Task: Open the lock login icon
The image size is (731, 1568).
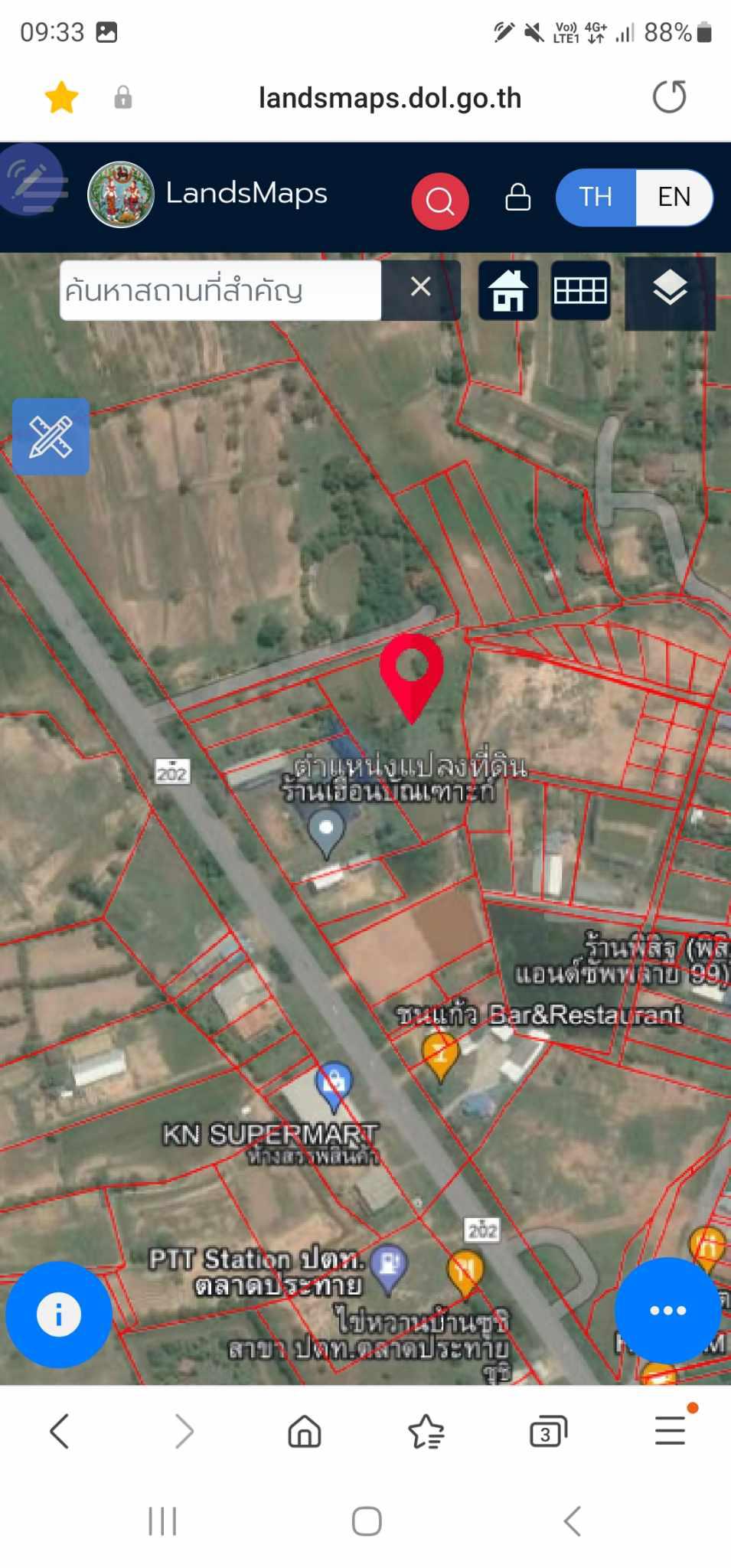Action: [x=518, y=197]
